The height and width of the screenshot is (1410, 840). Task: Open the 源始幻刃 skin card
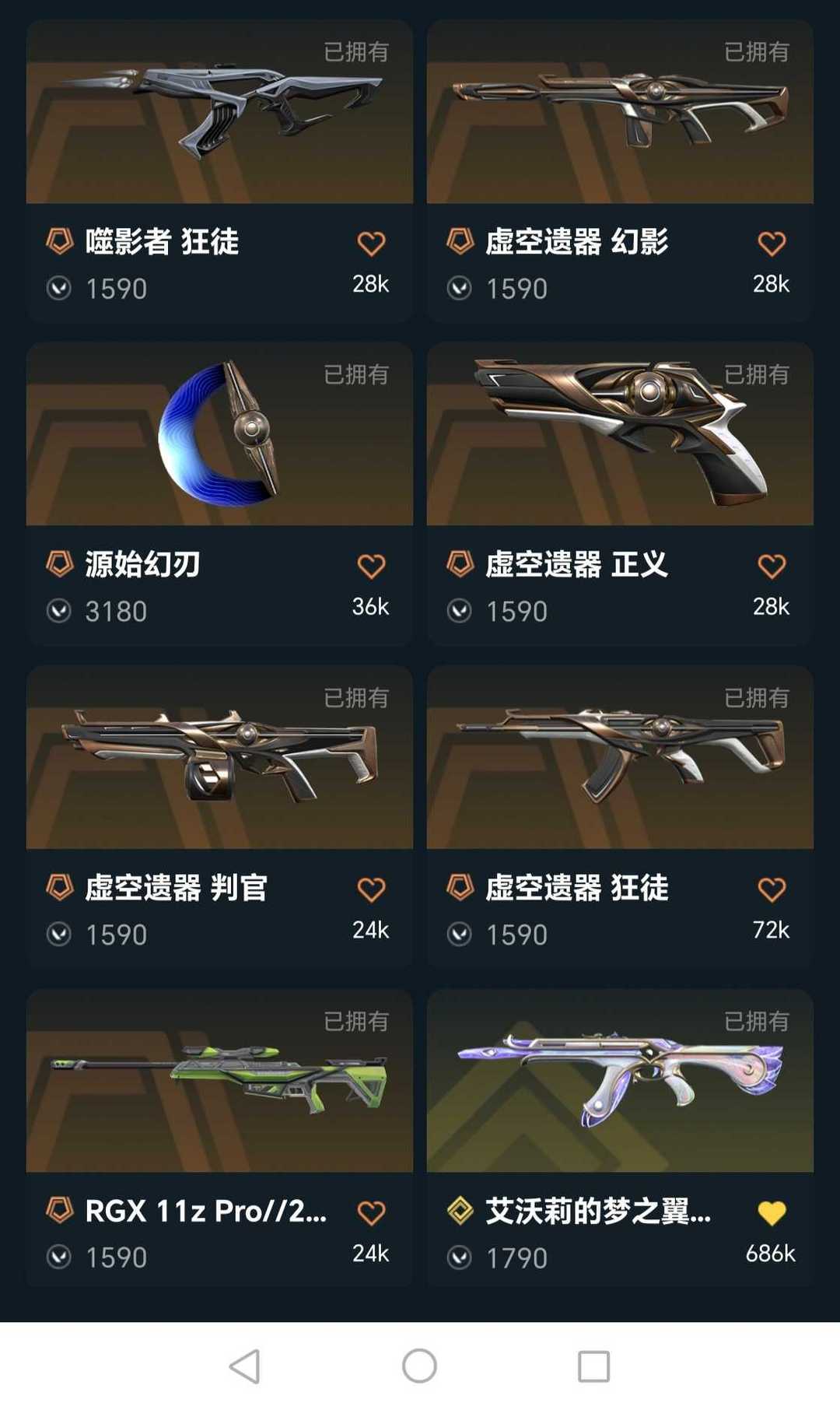click(219, 494)
